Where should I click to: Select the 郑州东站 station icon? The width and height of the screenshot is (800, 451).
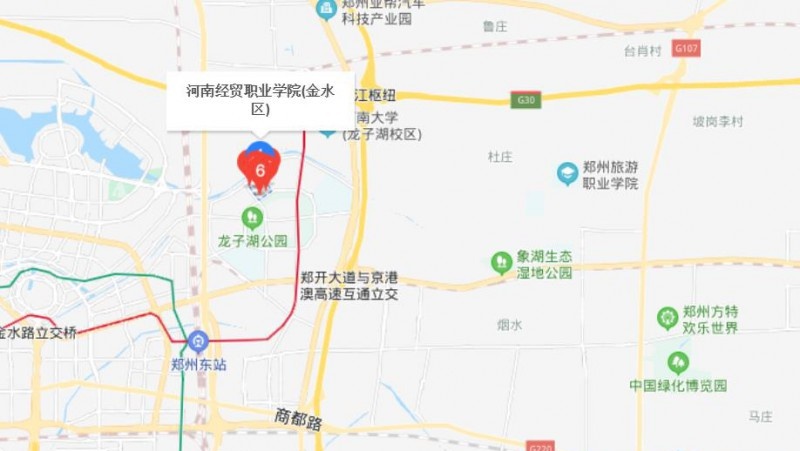[x=198, y=342]
